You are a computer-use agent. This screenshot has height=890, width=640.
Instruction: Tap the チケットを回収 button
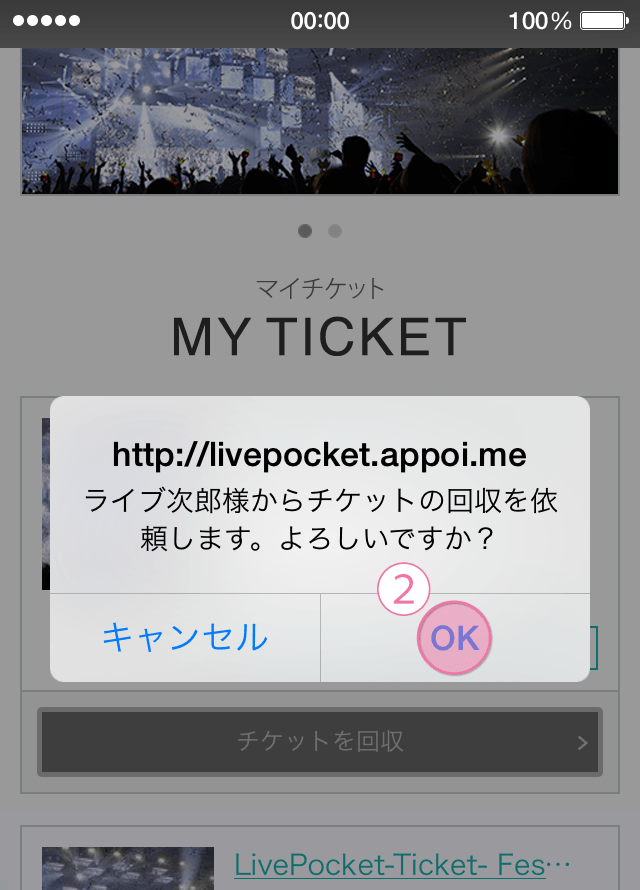pyautogui.click(x=320, y=741)
